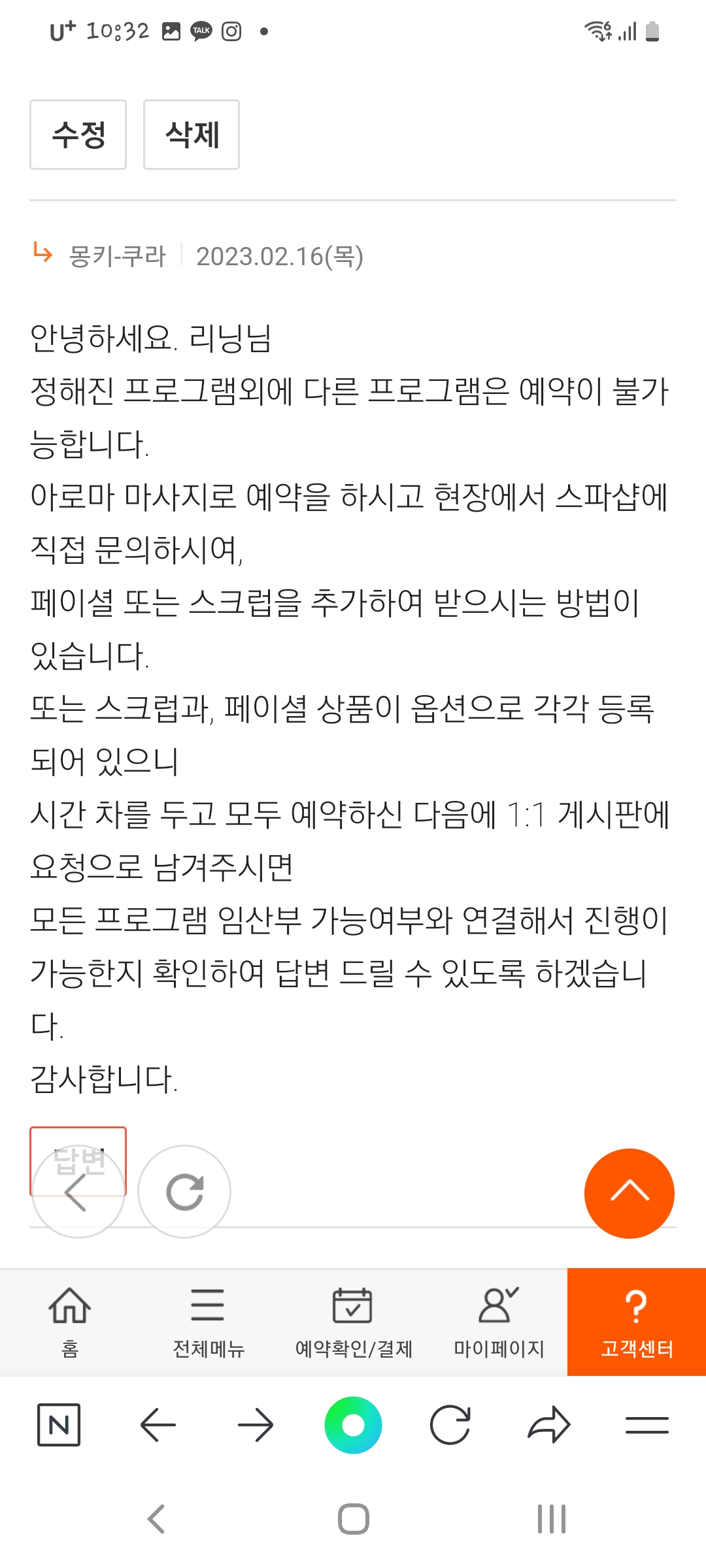
Task: Tap the system recent apps button
Action: [552, 1518]
